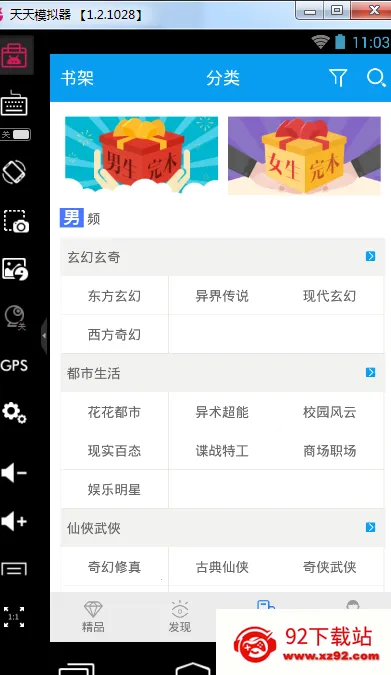Open the 西方奇幻 category

(114, 334)
